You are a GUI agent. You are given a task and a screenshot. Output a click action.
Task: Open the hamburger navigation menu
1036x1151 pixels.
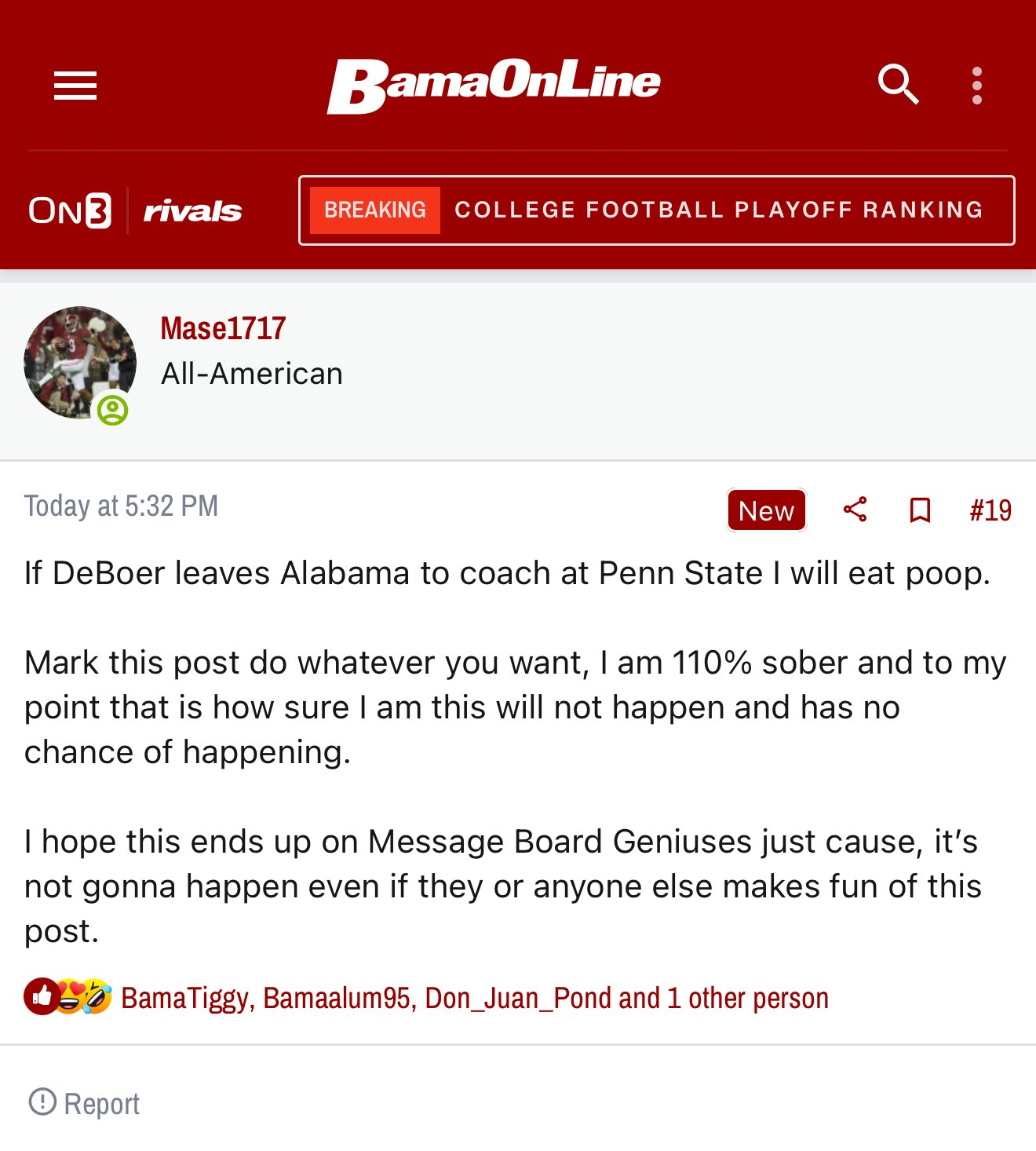point(75,86)
